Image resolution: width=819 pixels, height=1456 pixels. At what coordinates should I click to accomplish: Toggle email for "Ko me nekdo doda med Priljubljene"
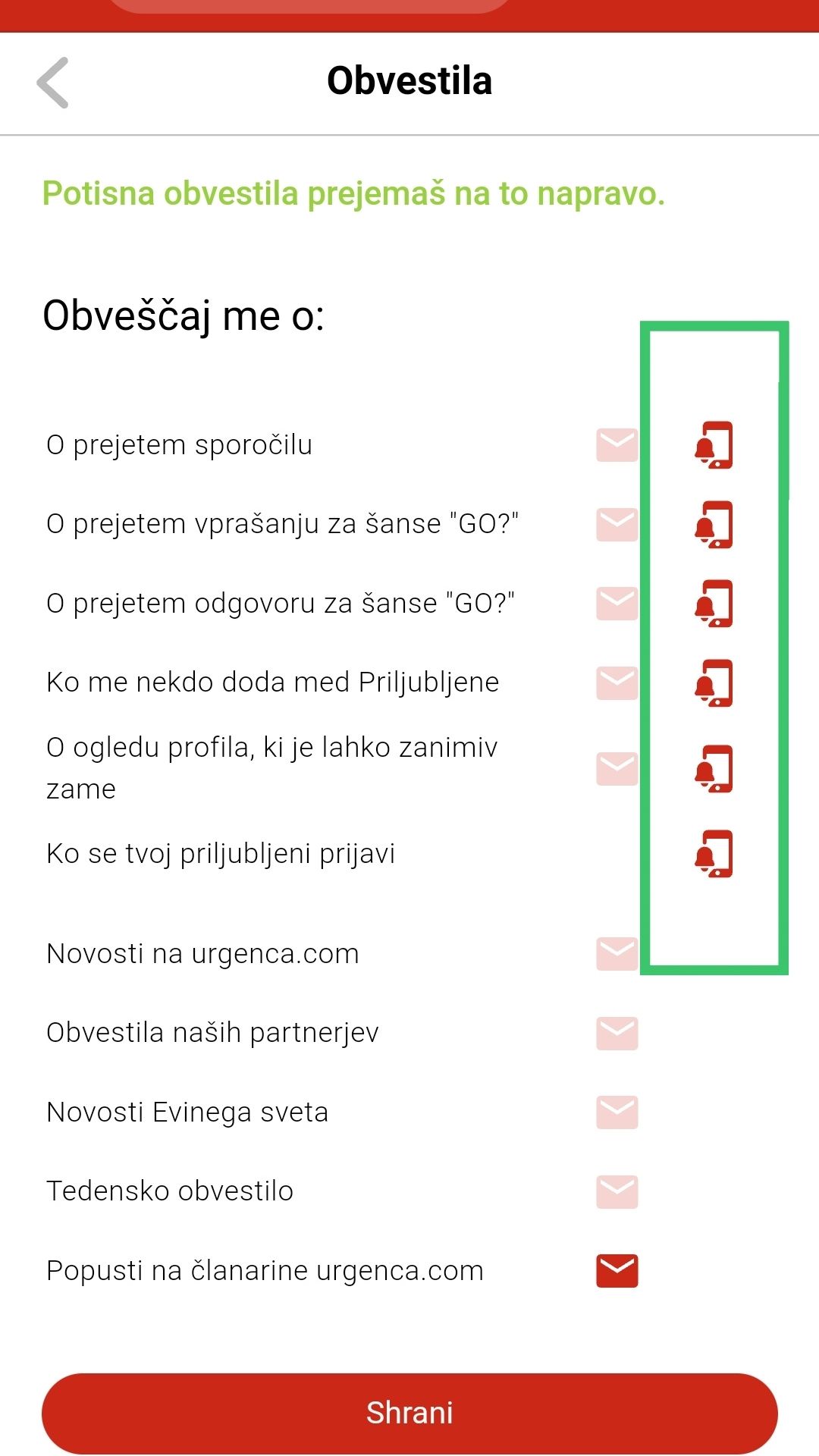617,682
